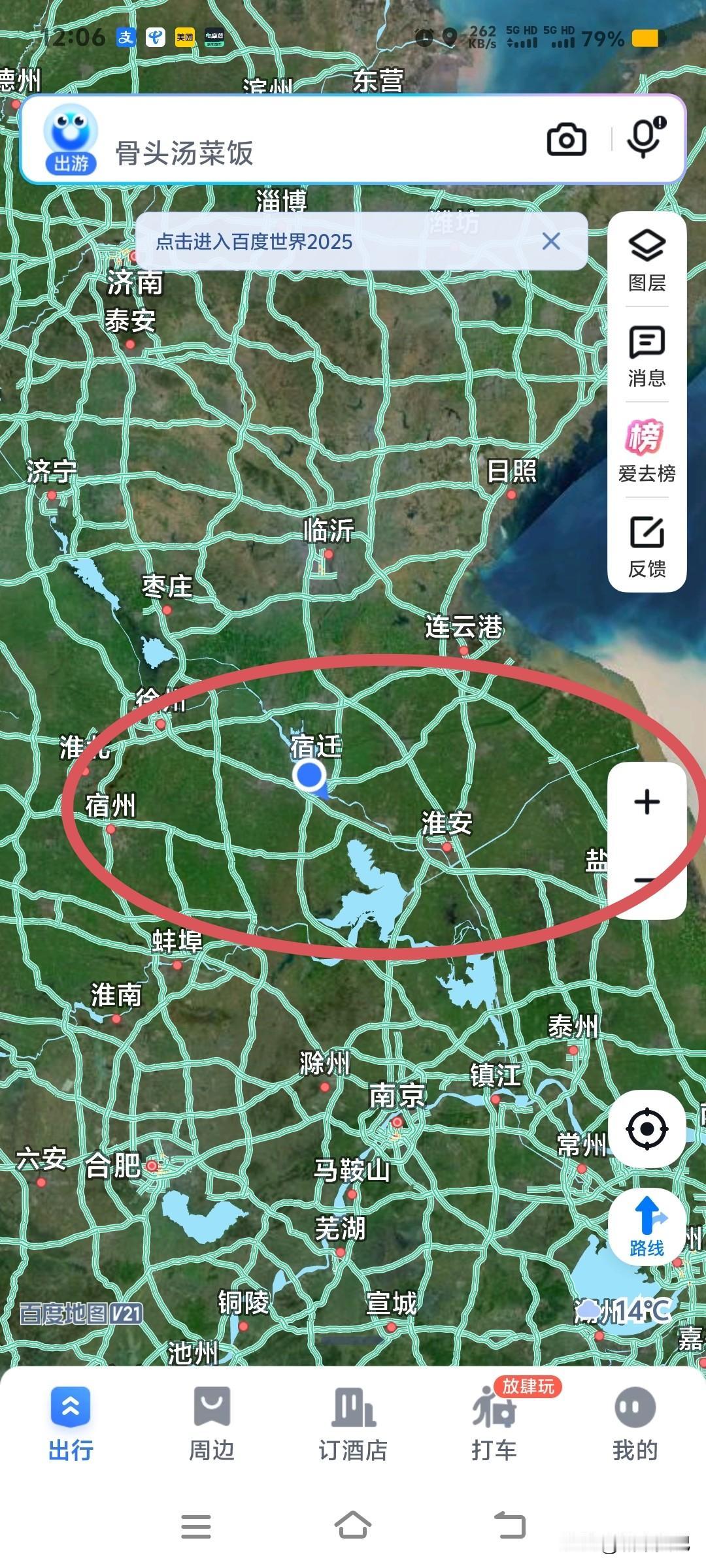Go back with the system back button
Image resolution: width=706 pixels, height=1568 pixels.
point(510,1526)
